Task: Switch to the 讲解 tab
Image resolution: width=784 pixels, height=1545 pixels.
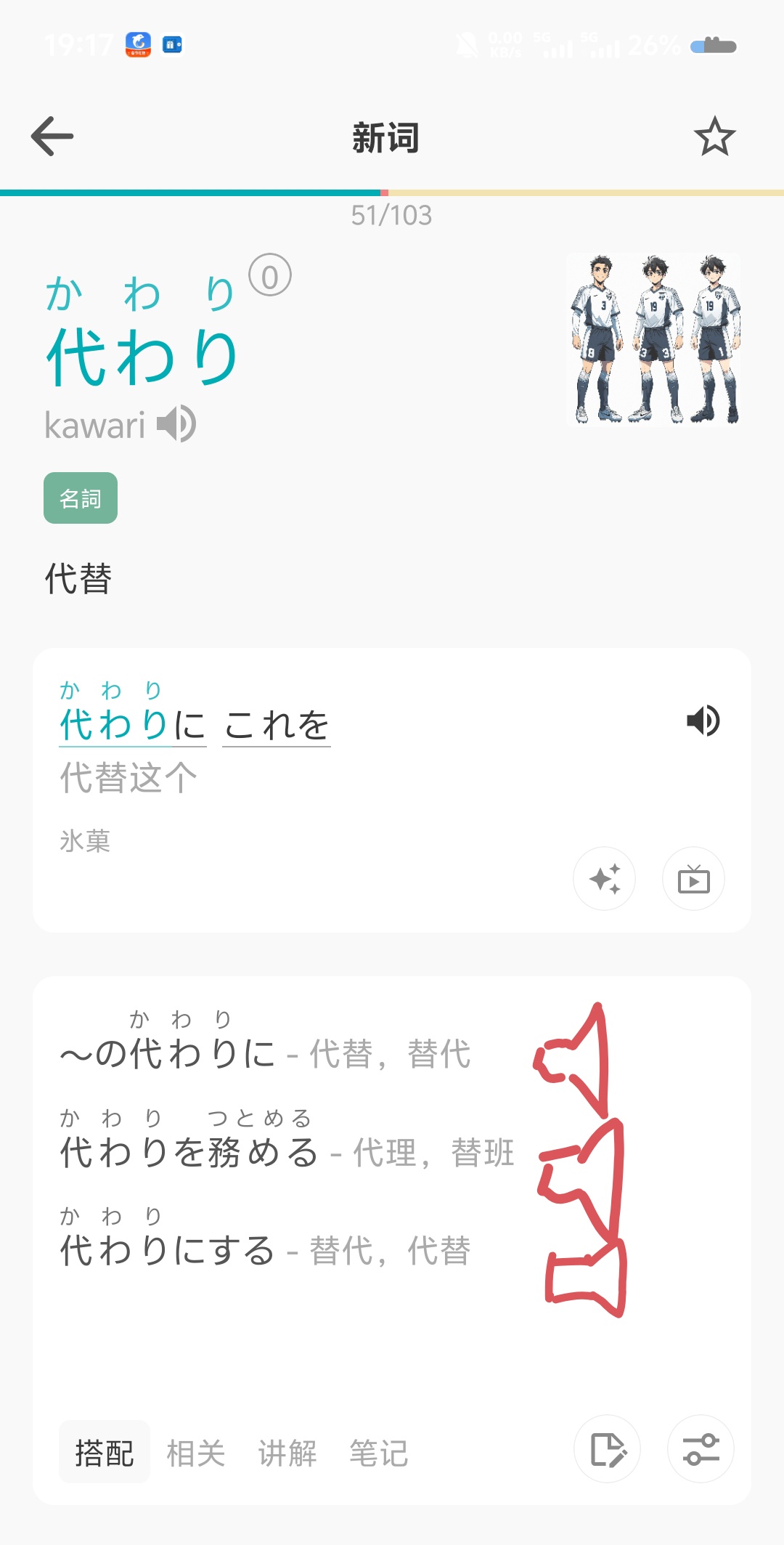Action: 287,1453
